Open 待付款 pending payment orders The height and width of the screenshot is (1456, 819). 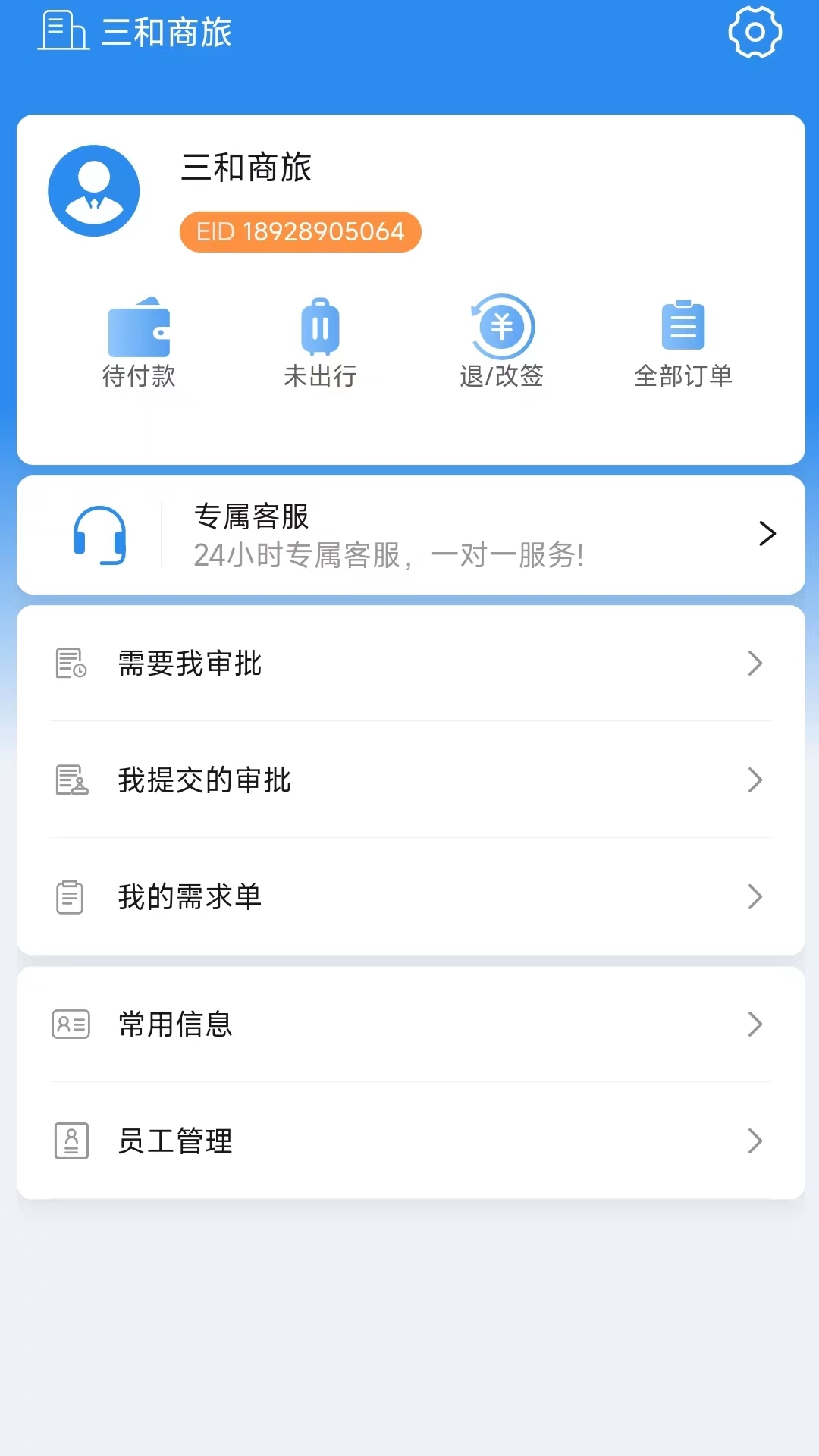139,343
